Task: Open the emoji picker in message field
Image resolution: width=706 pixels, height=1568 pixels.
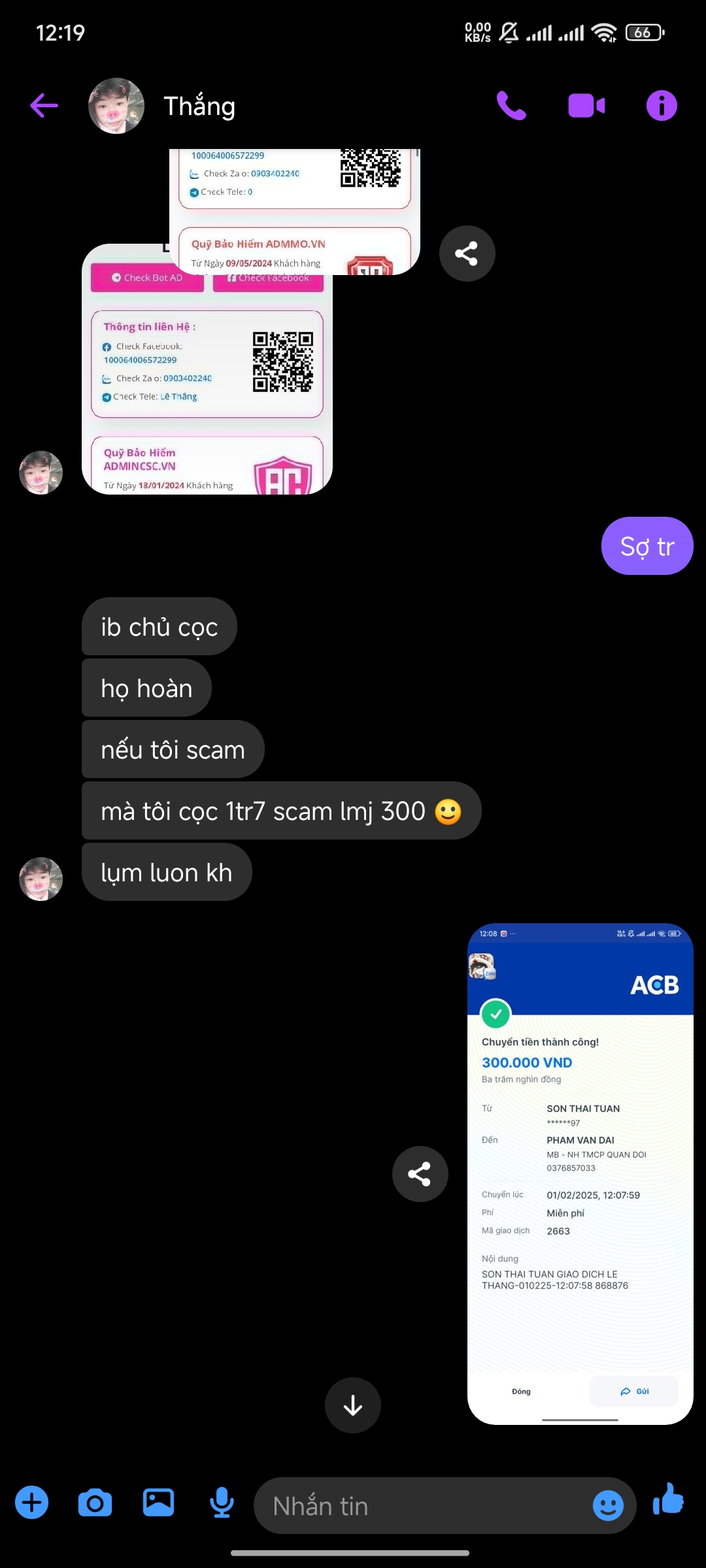Action: pyautogui.click(x=608, y=1506)
